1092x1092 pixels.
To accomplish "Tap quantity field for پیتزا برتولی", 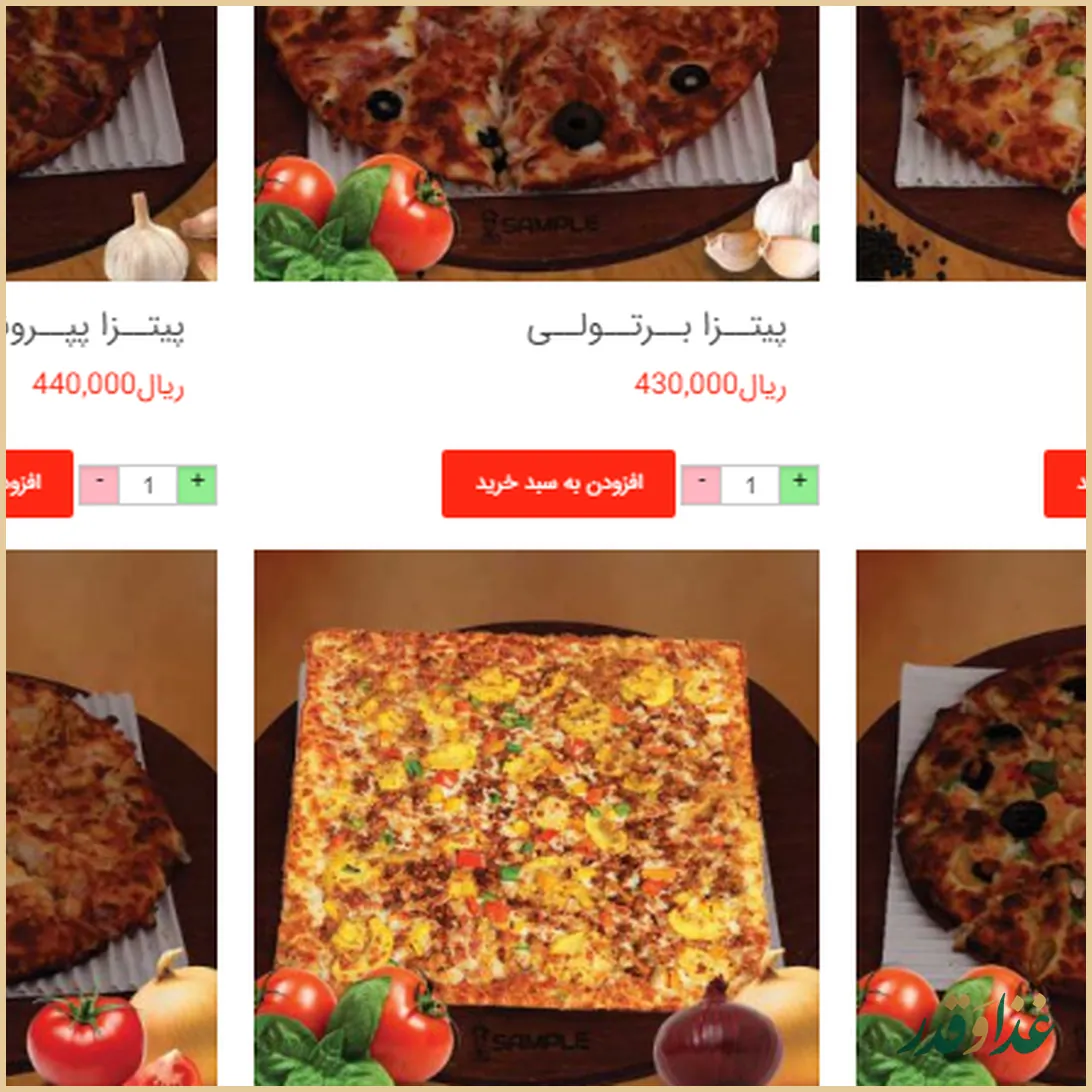I will point(750,486).
